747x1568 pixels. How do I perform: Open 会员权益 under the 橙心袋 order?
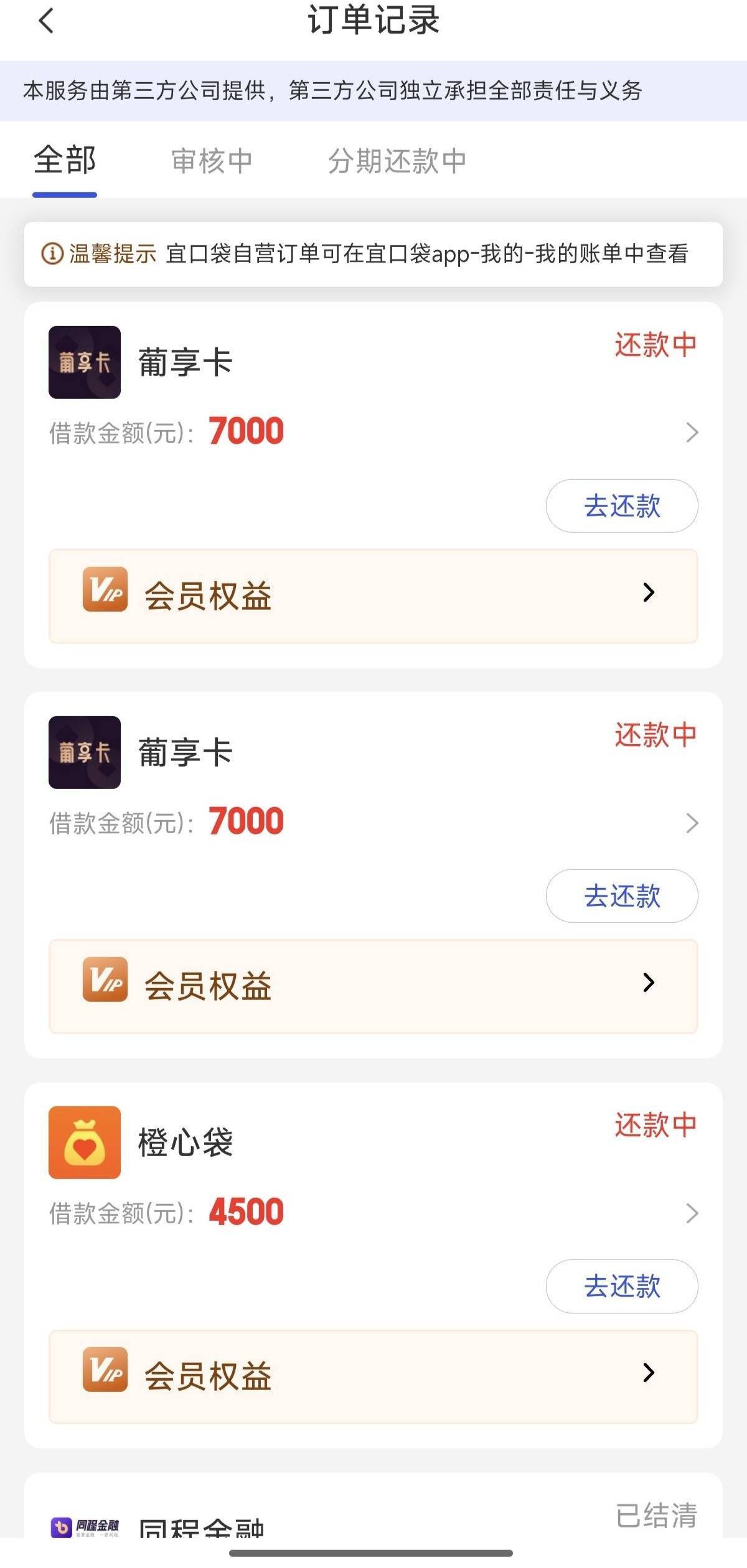374,1376
